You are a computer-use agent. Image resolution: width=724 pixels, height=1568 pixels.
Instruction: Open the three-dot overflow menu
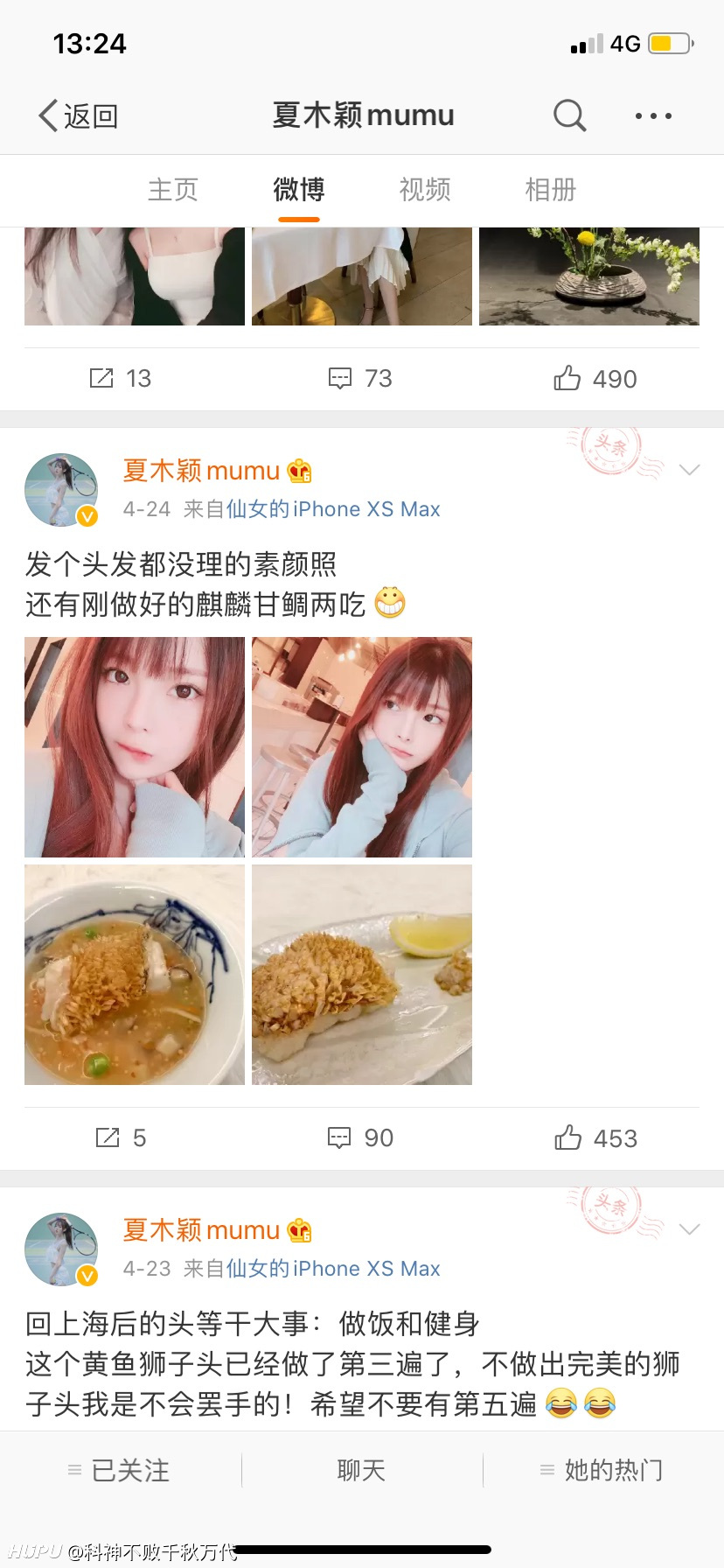pos(653,115)
